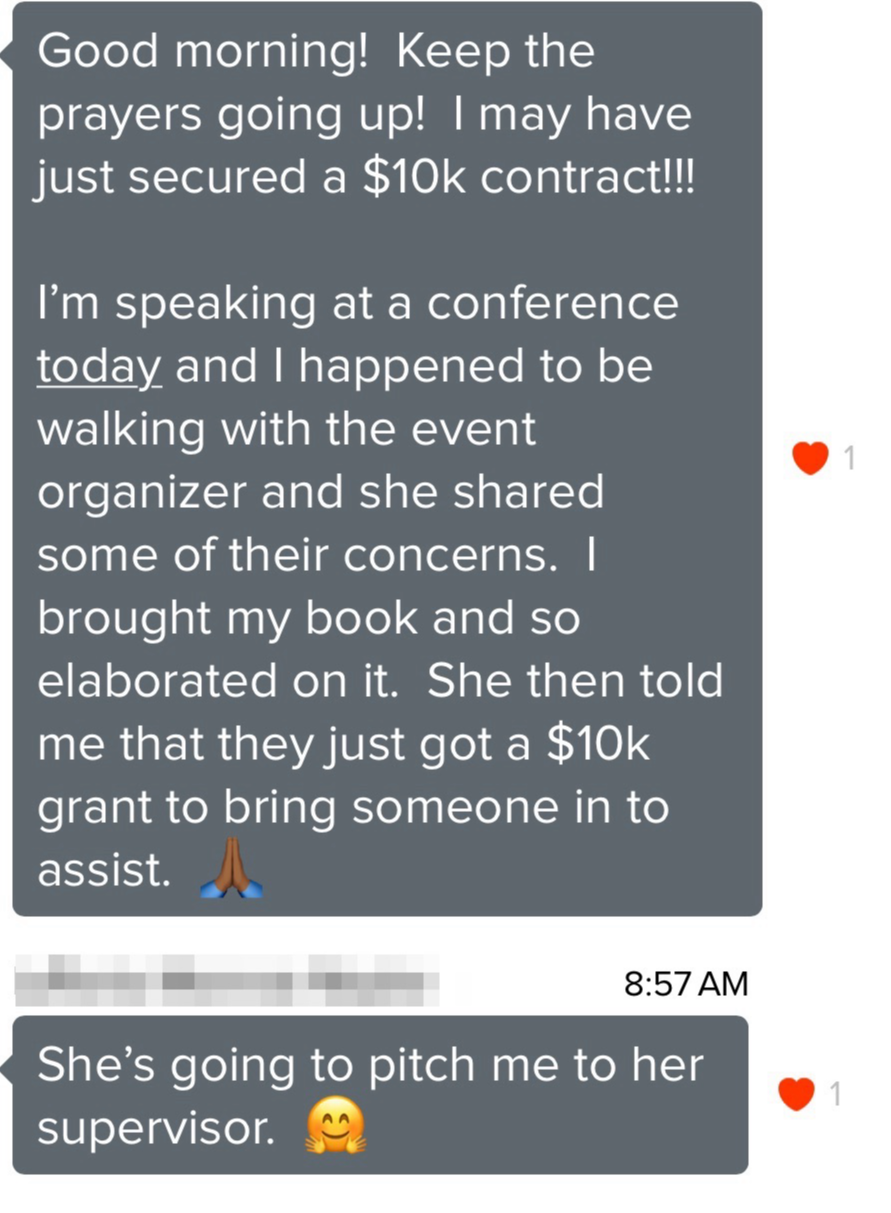Image resolution: width=891 pixels, height=1213 pixels.
Task: Open the underlined "today" link
Action: [x=98, y=369]
